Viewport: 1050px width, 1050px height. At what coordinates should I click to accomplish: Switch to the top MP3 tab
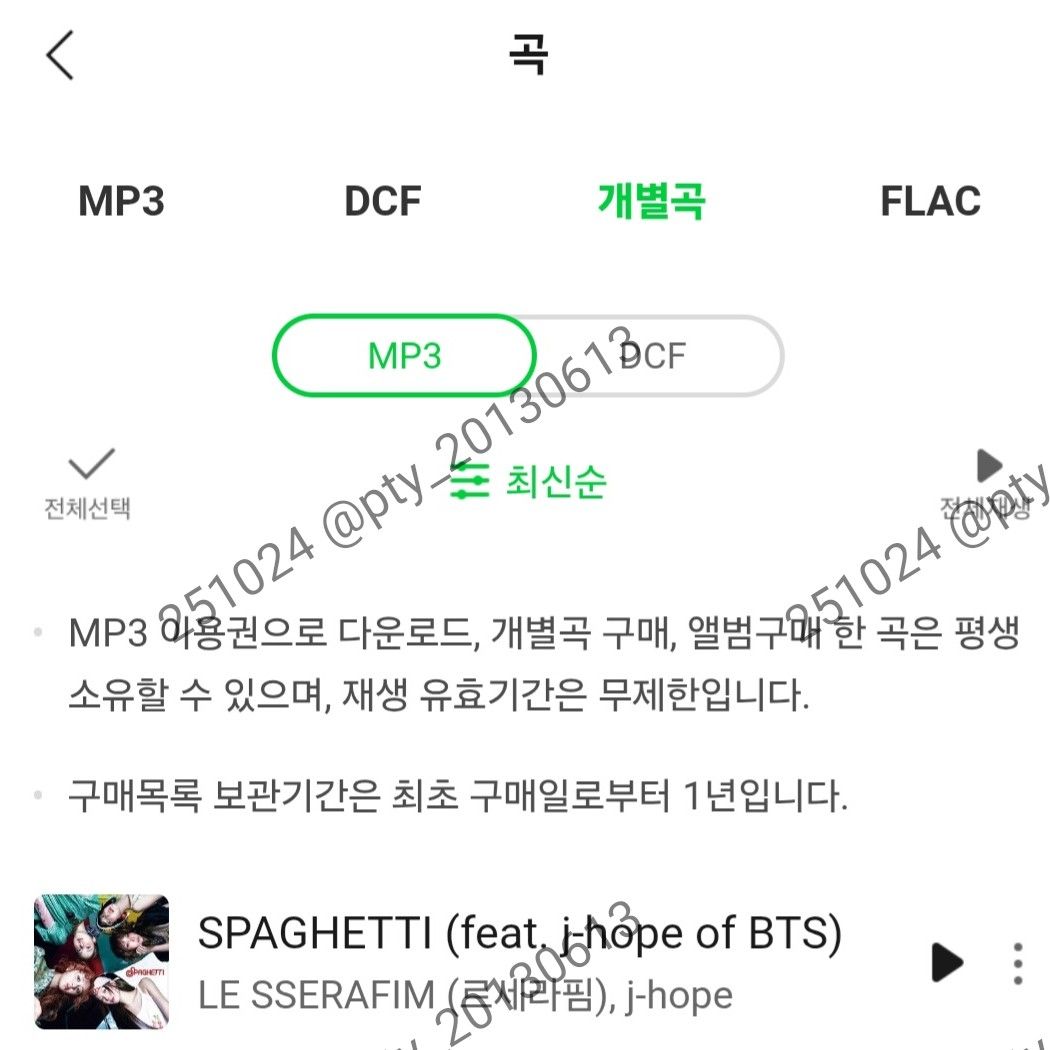121,201
